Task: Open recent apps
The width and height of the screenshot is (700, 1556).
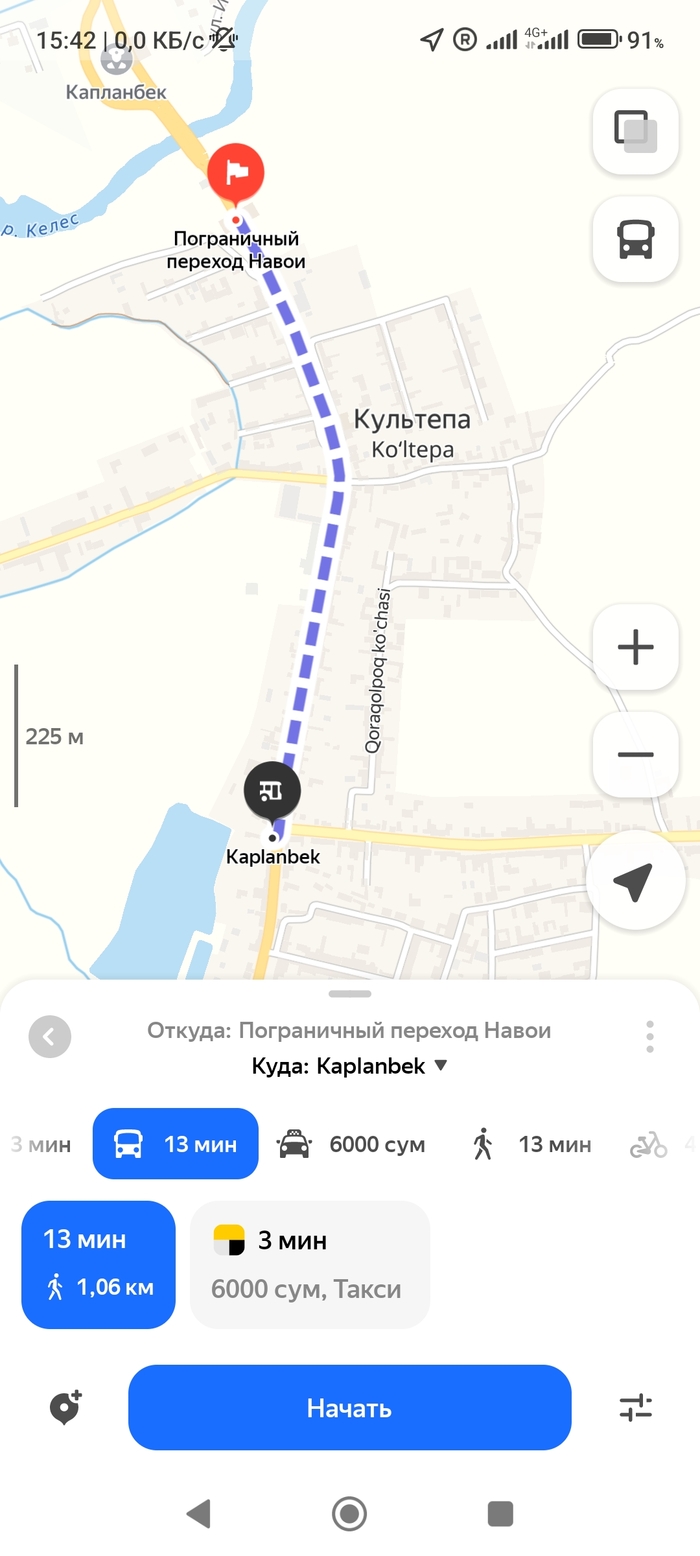Action: pos(500,1513)
